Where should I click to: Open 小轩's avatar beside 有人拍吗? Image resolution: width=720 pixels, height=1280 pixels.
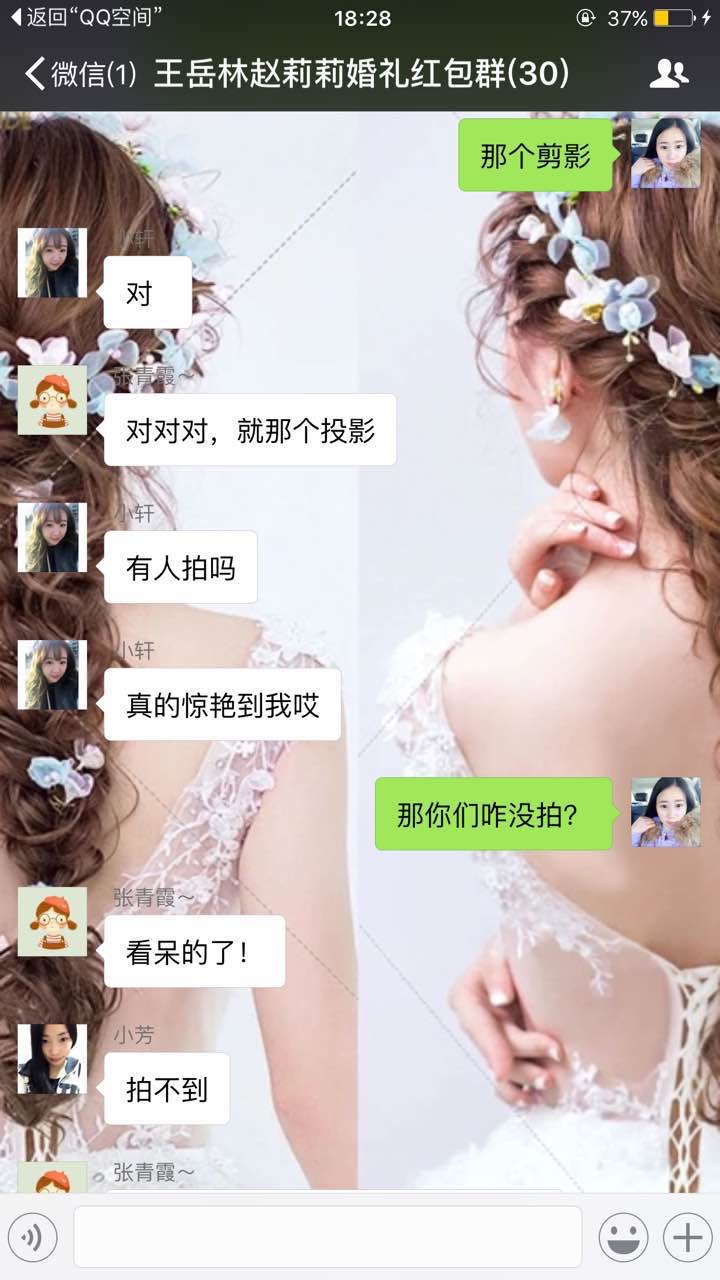pos(52,537)
